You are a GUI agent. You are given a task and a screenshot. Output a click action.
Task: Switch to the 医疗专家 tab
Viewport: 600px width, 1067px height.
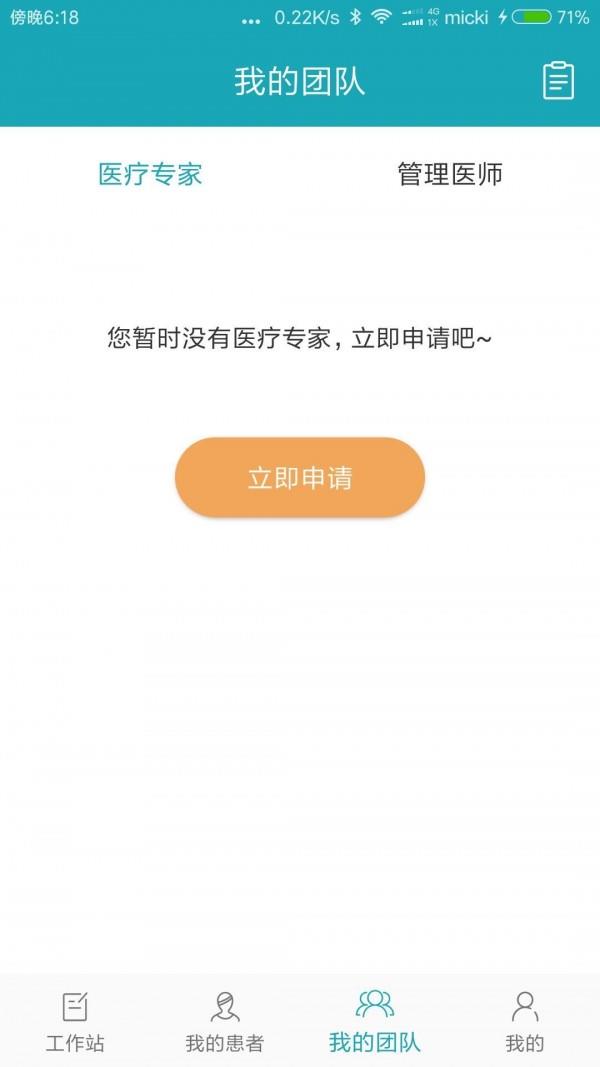150,174
